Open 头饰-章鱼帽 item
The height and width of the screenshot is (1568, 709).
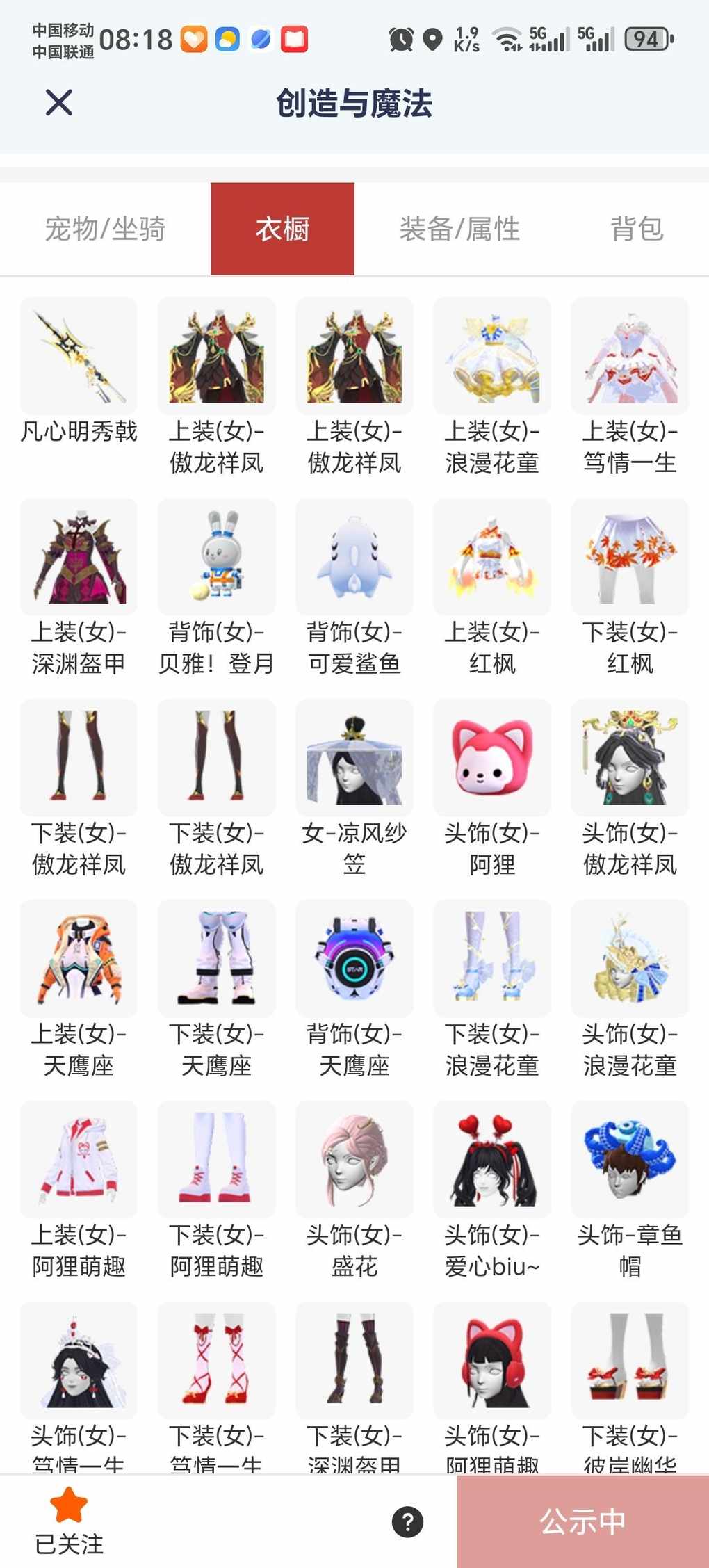coord(630,1160)
